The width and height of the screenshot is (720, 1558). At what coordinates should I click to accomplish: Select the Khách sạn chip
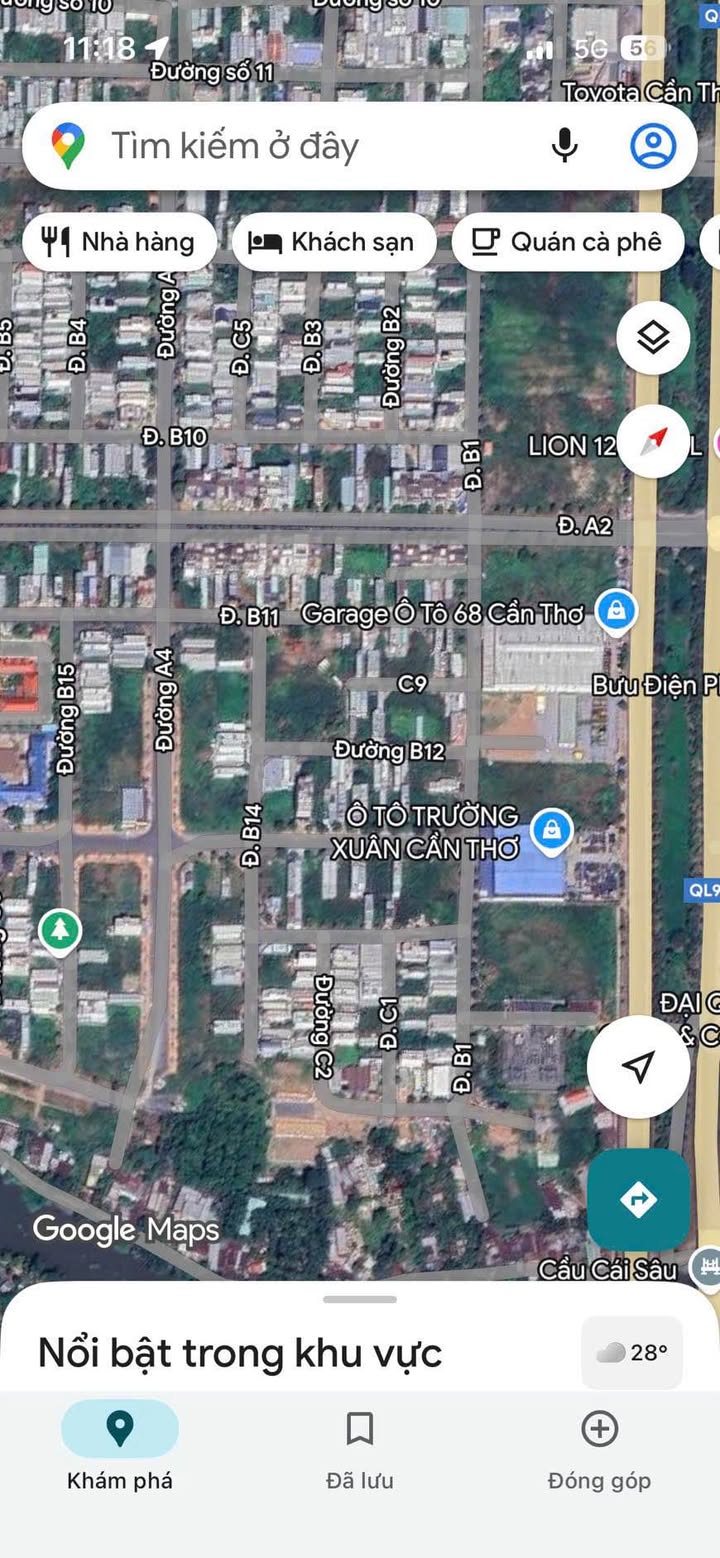tap(334, 242)
